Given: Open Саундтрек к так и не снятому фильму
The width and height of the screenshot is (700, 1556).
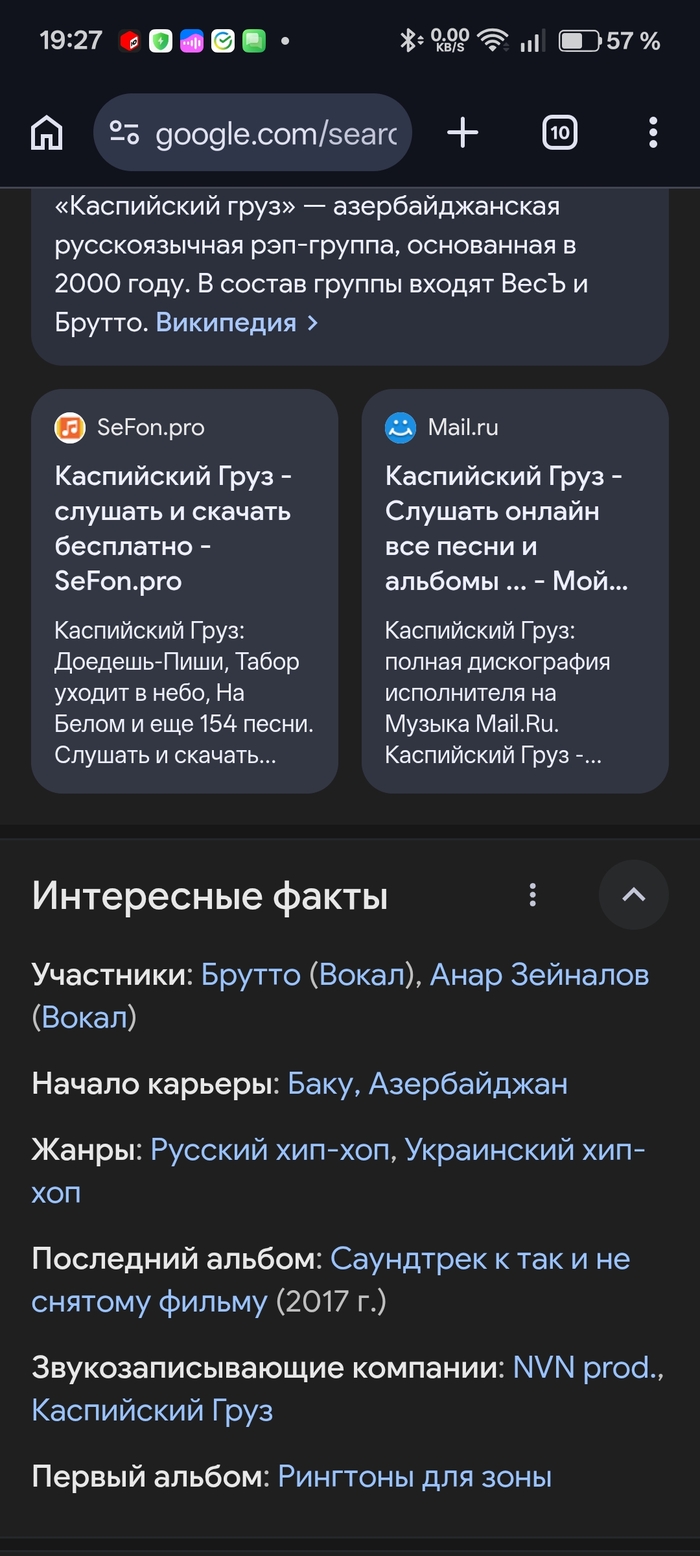Looking at the screenshot, I should tap(480, 1259).
